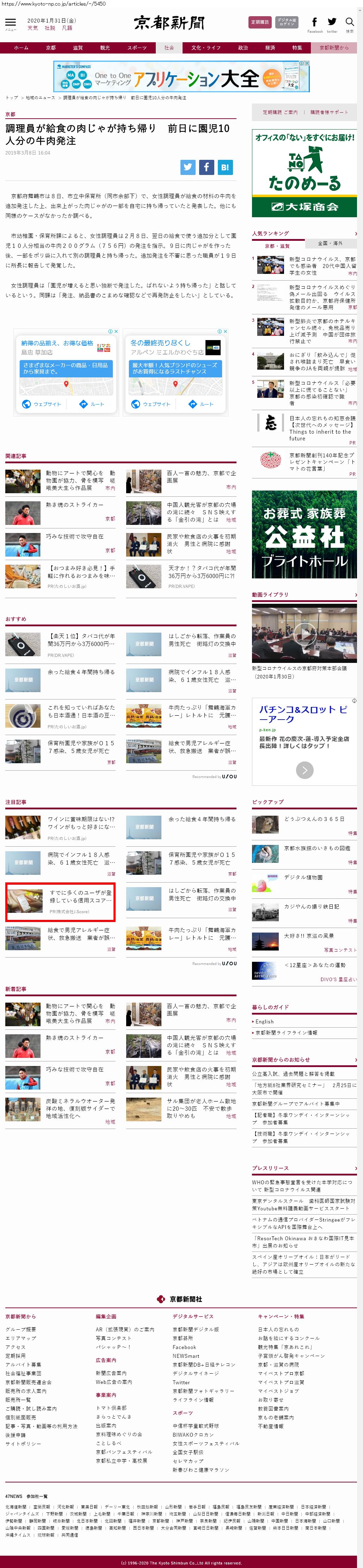This screenshot has width=363, height=1568.
Task: Select the 文化・ライフ section tab
Action: pyautogui.click(x=205, y=48)
